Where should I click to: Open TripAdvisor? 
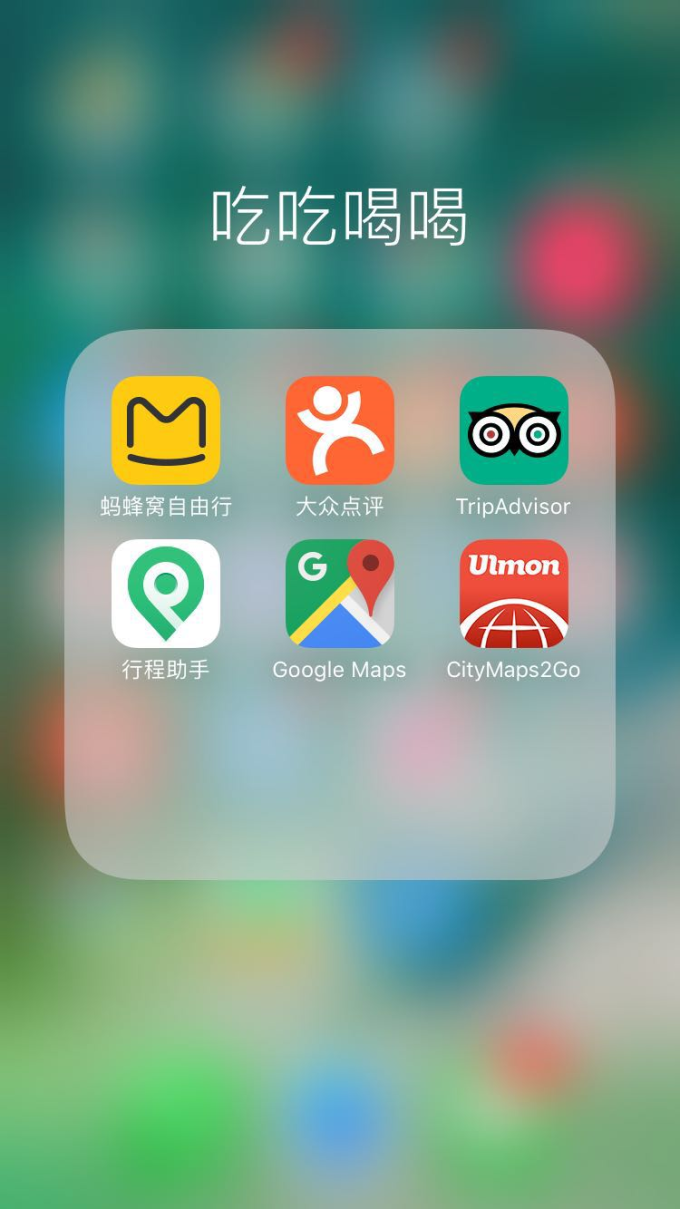tap(514, 430)
